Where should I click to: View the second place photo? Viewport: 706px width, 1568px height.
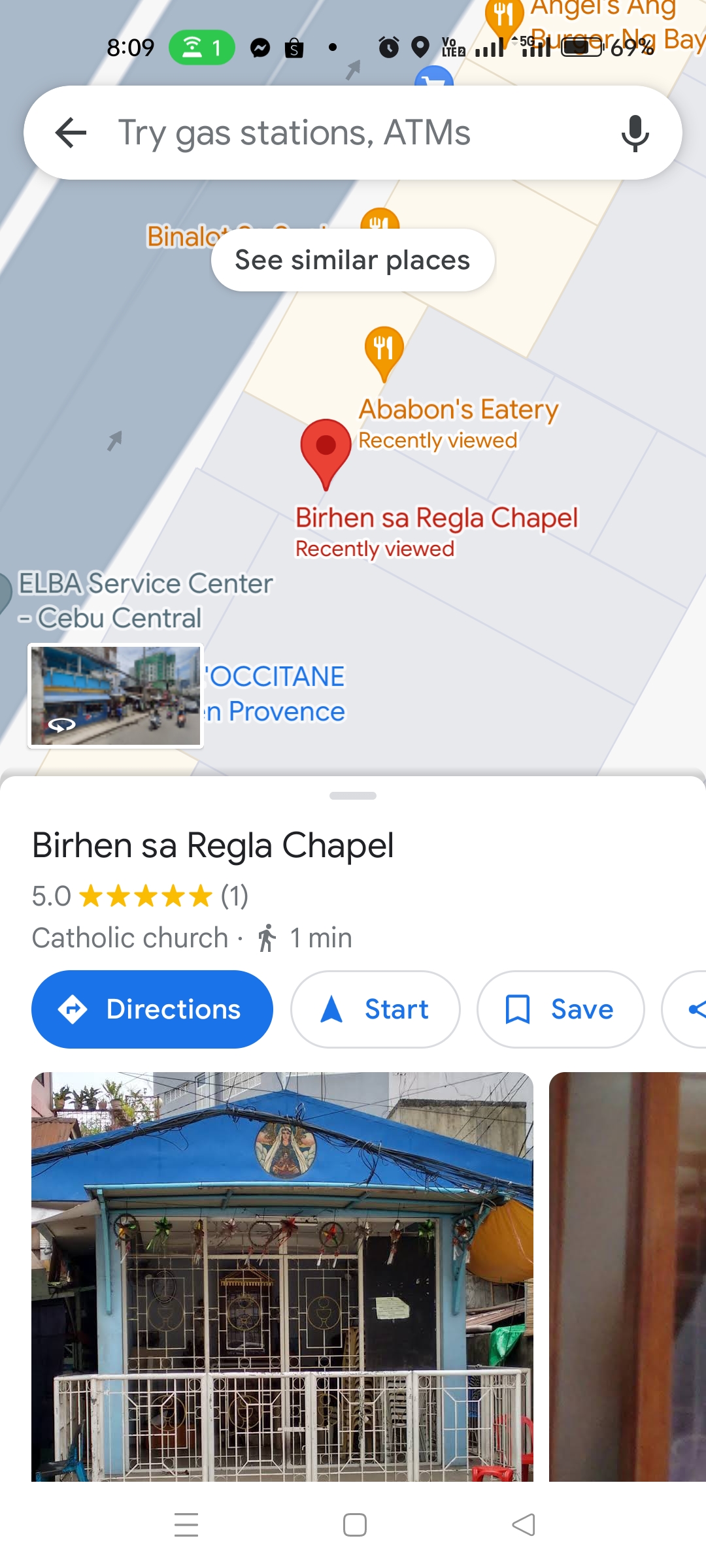pos(628,1274)
